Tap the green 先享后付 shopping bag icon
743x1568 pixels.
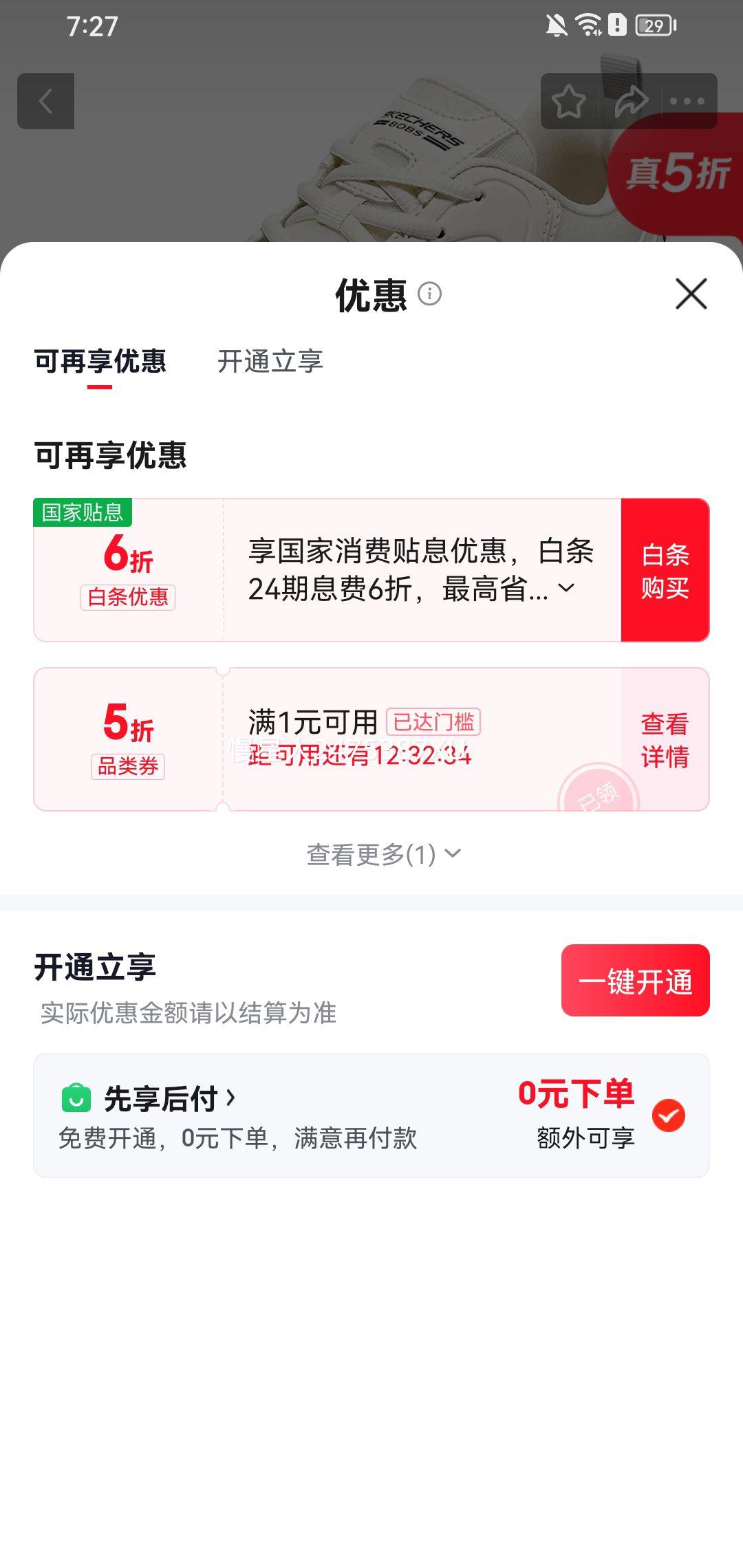[77, 1096]
